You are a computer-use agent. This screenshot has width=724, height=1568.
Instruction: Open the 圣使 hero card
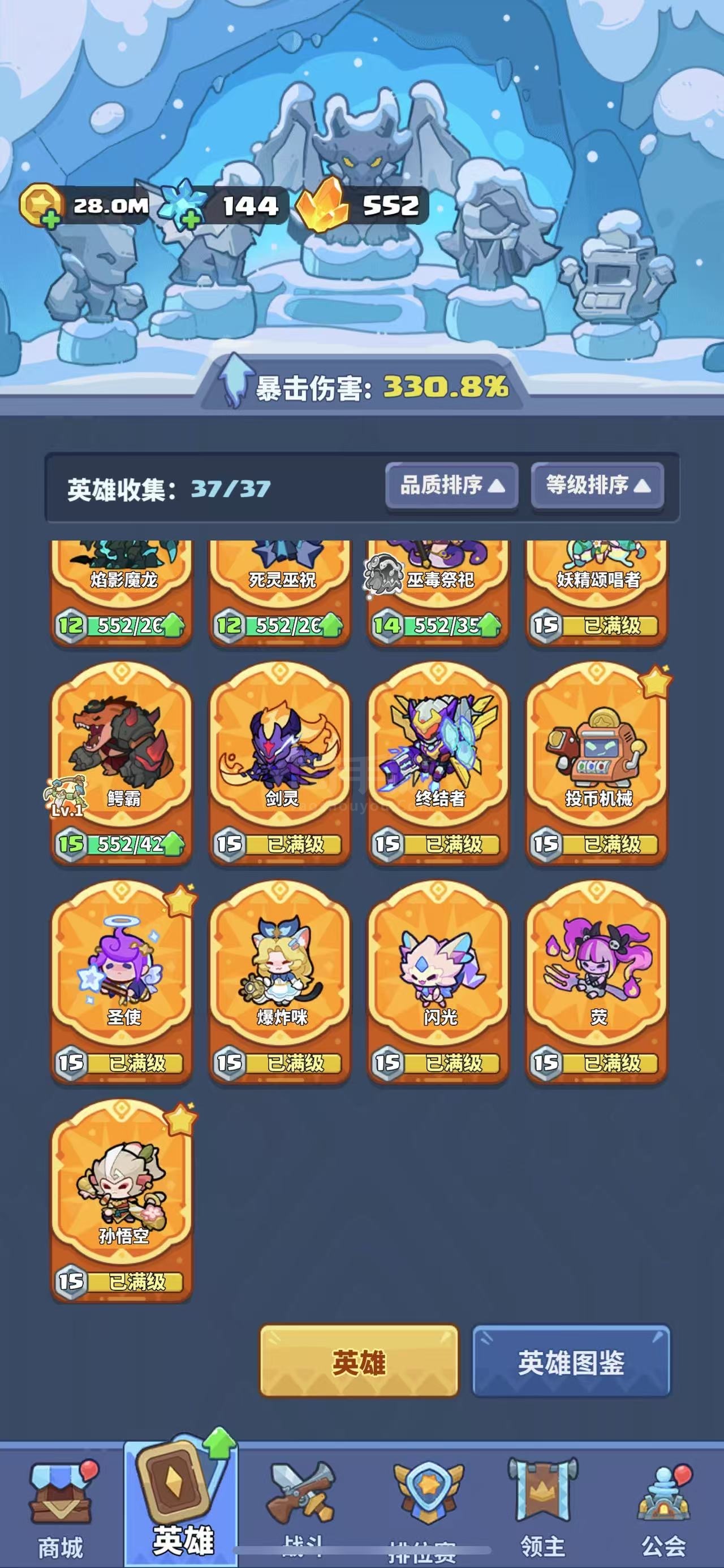[x=122, y=980]
